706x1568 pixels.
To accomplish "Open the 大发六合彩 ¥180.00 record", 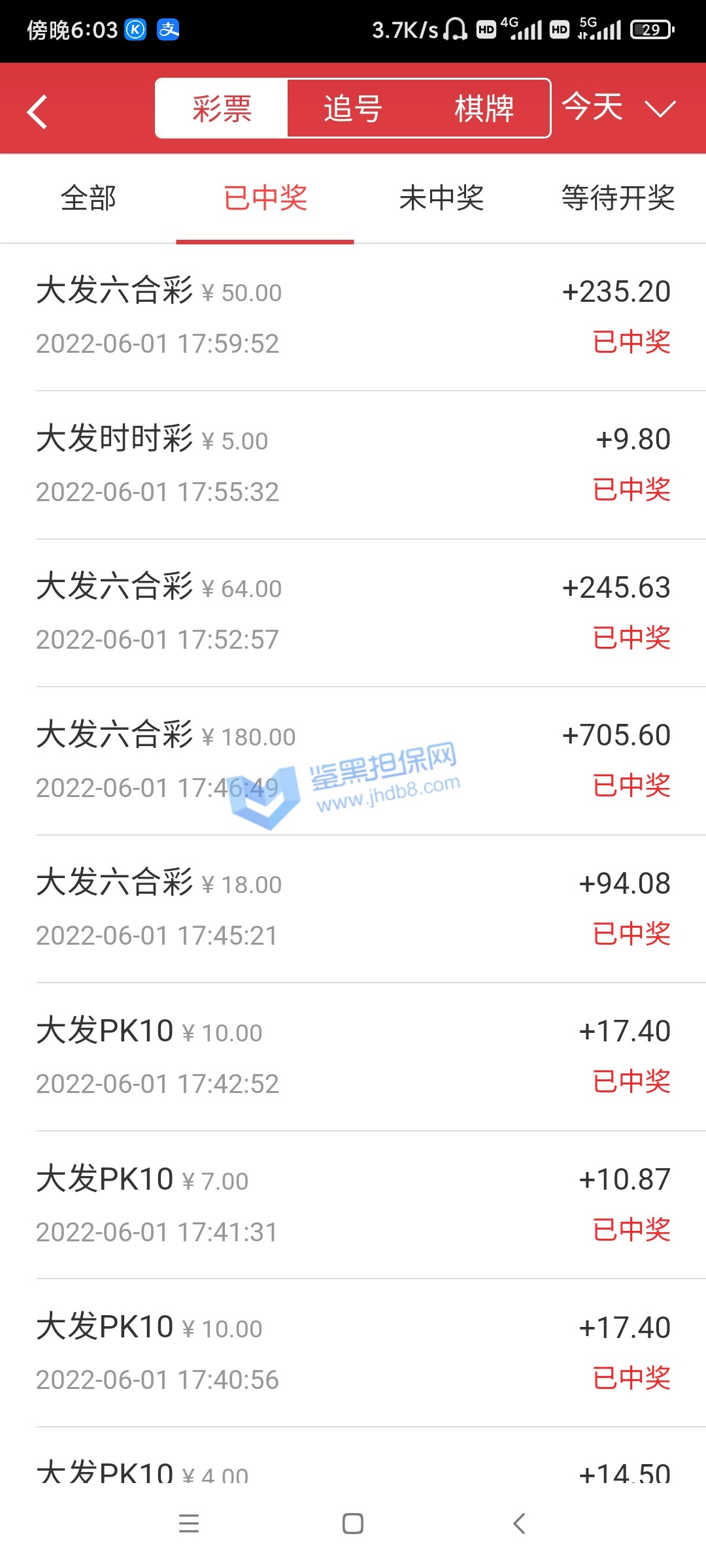I will click(x=353, y=760).
